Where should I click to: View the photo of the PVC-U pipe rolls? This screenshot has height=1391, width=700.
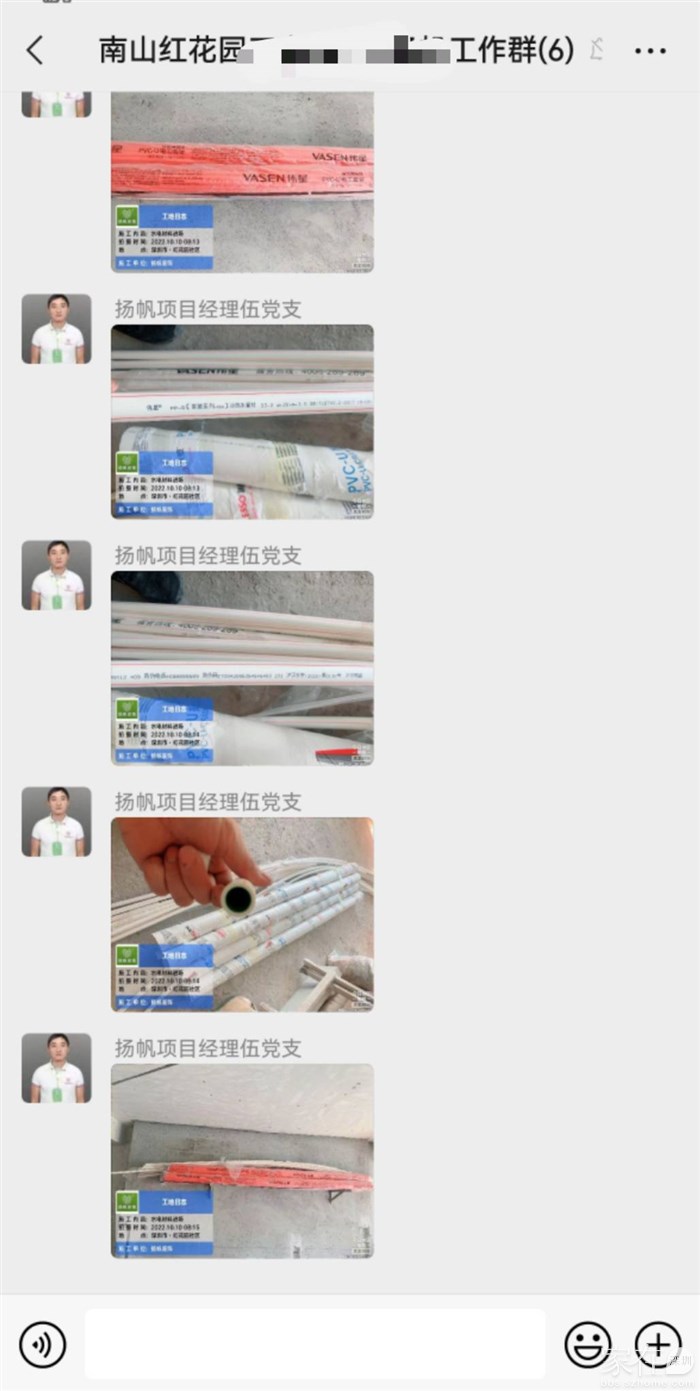tap(242, 421)
